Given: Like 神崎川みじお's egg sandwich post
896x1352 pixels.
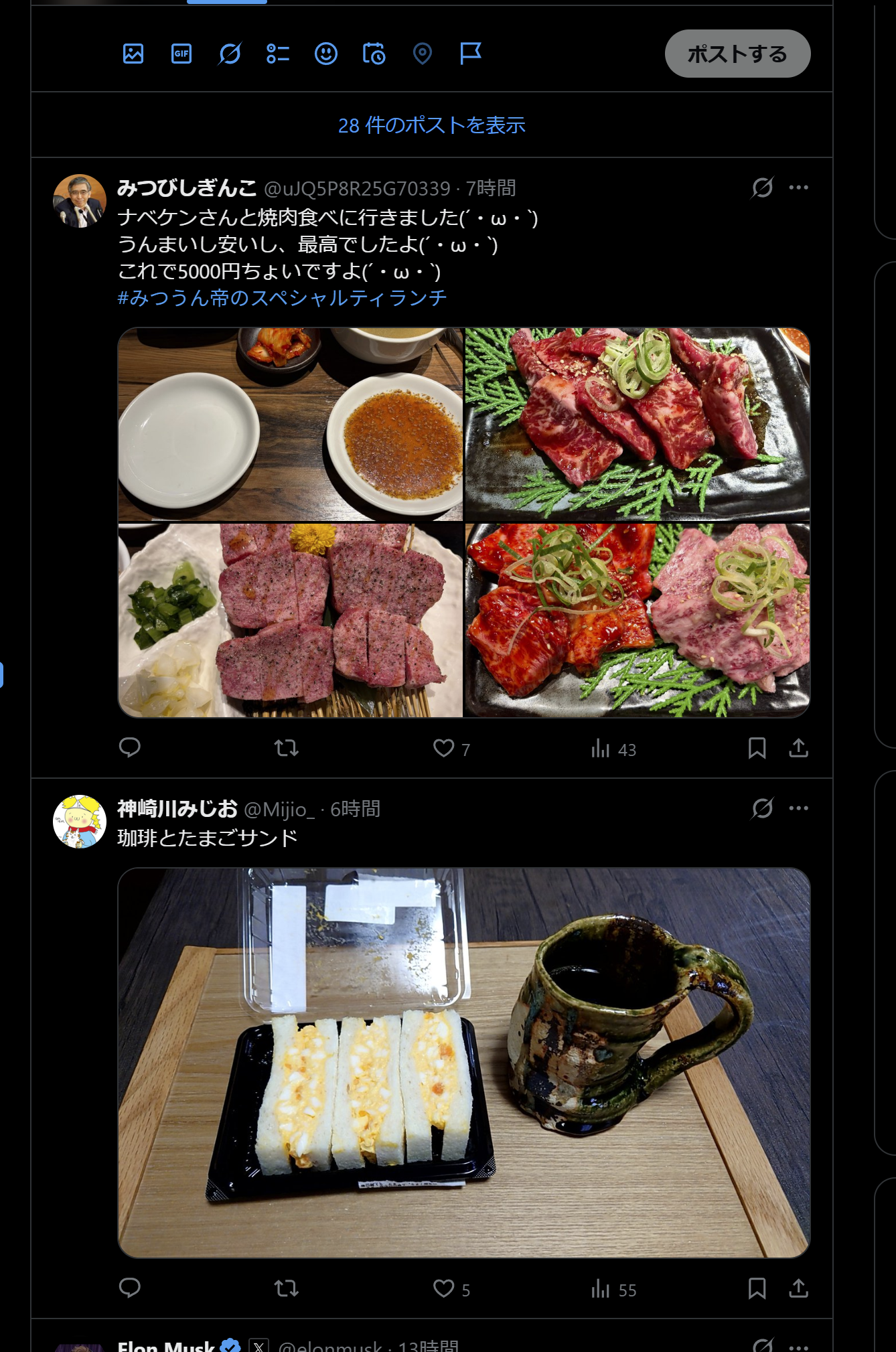Looking at the screenshot, I should [443, 1288].
